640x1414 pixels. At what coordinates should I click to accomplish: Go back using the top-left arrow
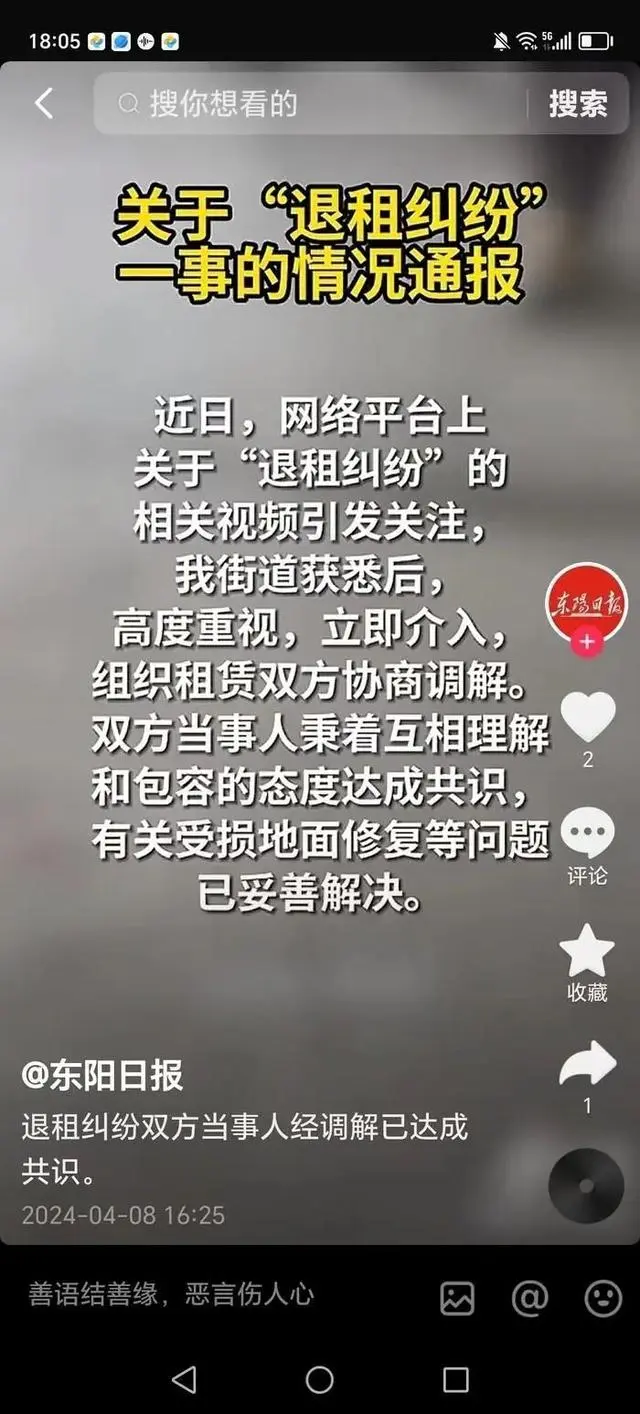44,103
